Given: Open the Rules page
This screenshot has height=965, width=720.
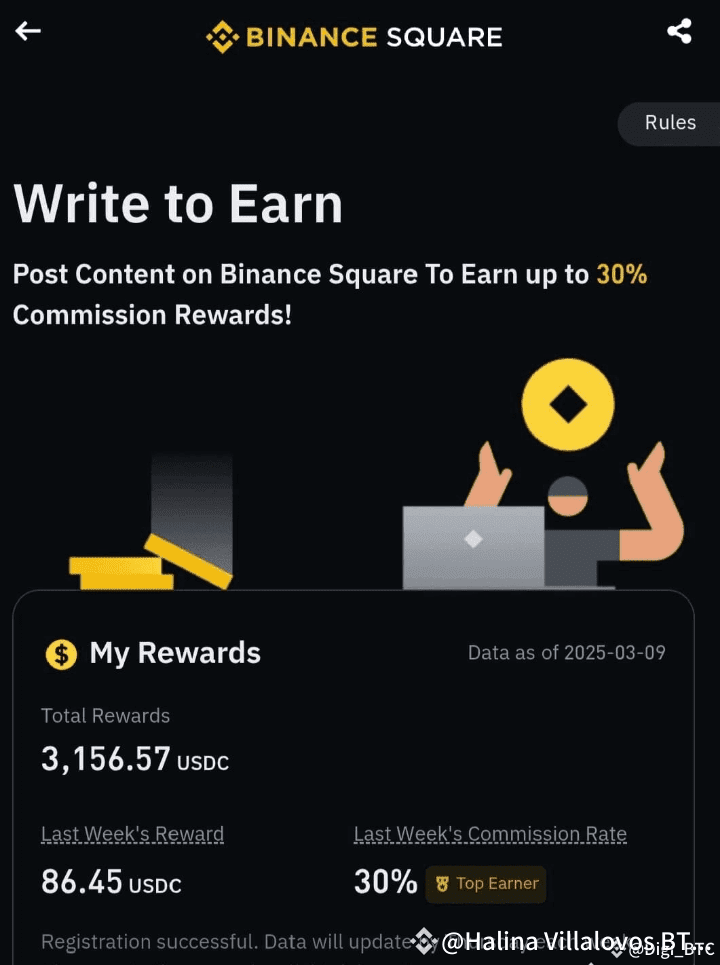Looking at the screenshot, I should point(668,123).
